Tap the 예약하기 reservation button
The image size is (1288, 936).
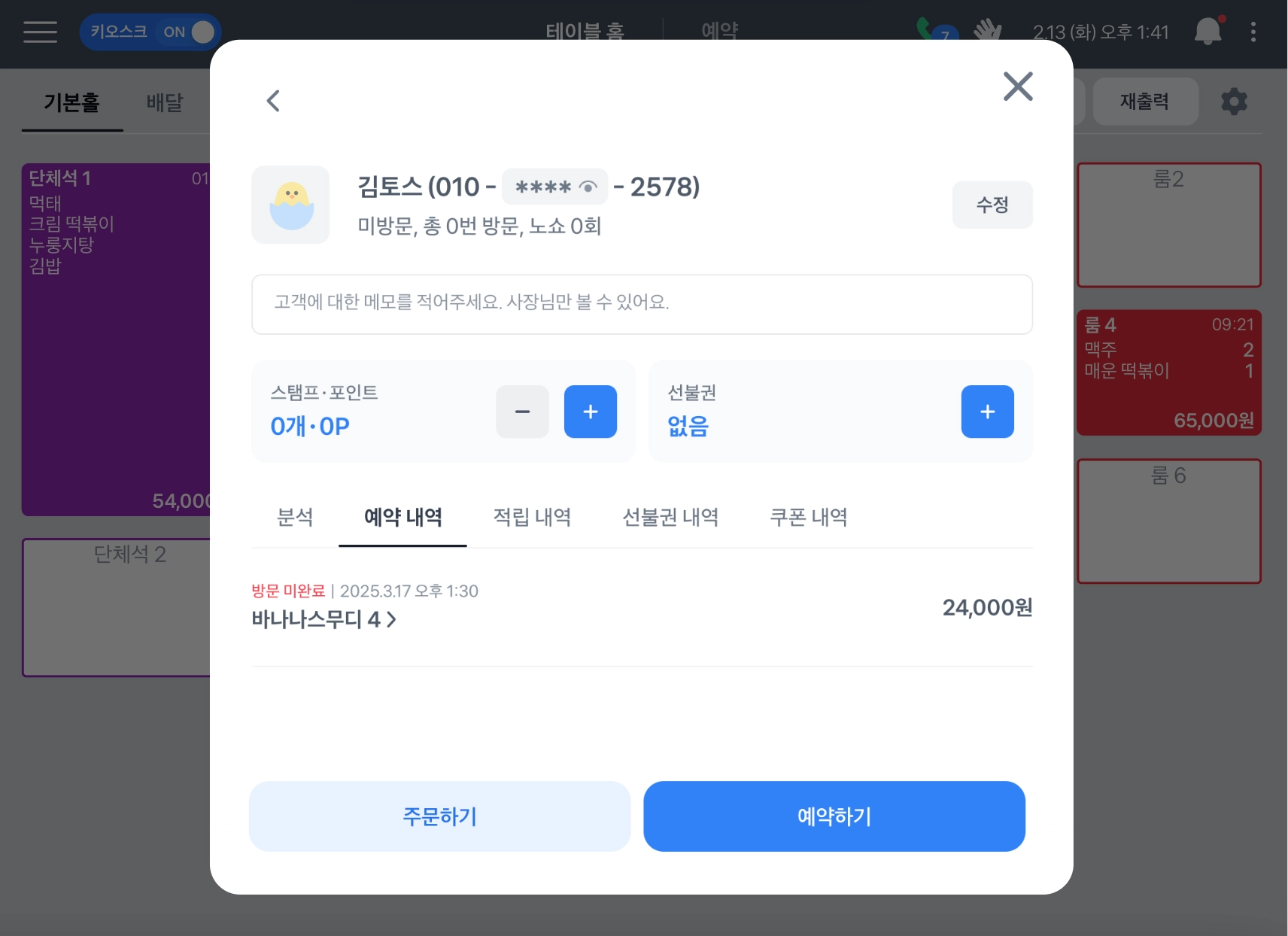(834, 816)
